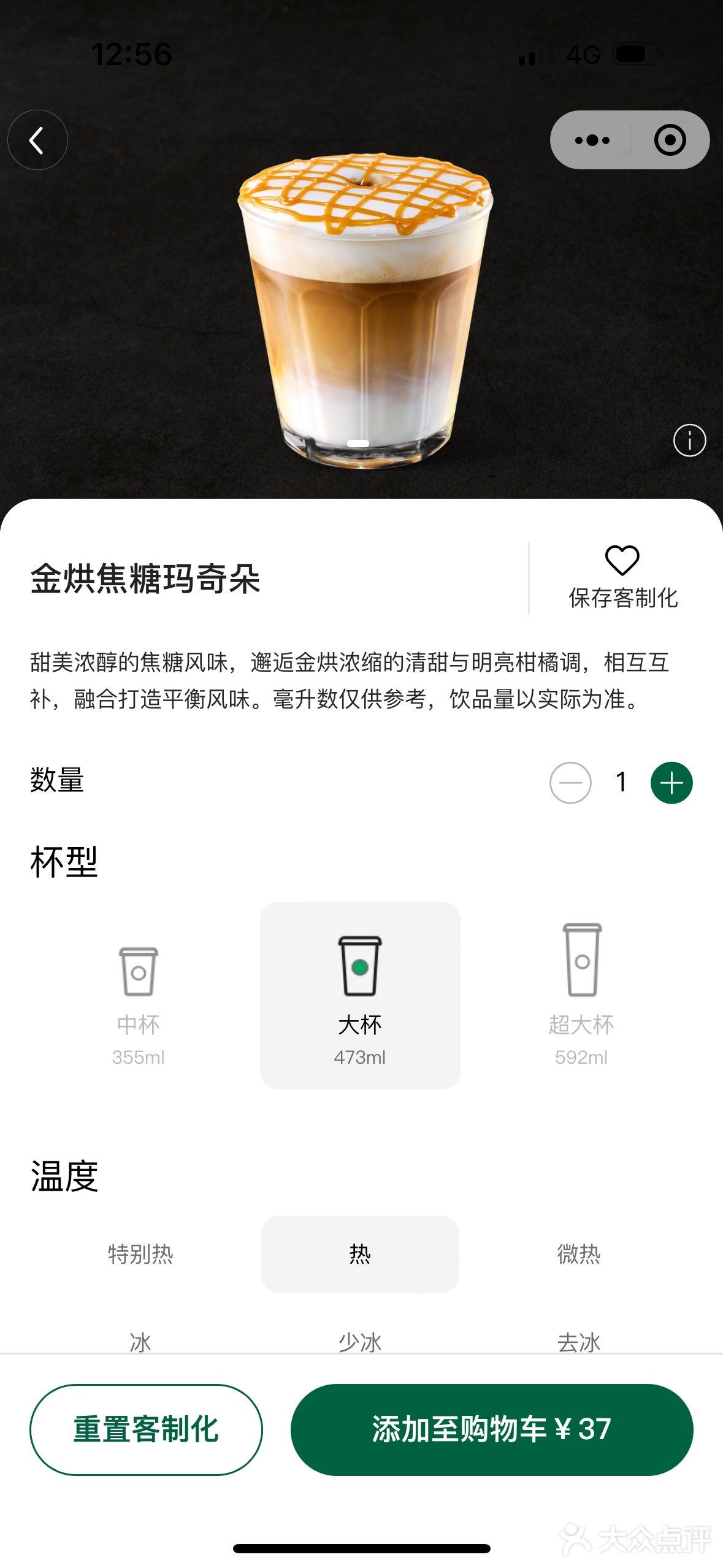
Task: Tap the mini-program close capsule button
Action: pyautogui.click(x=670, y=140)
